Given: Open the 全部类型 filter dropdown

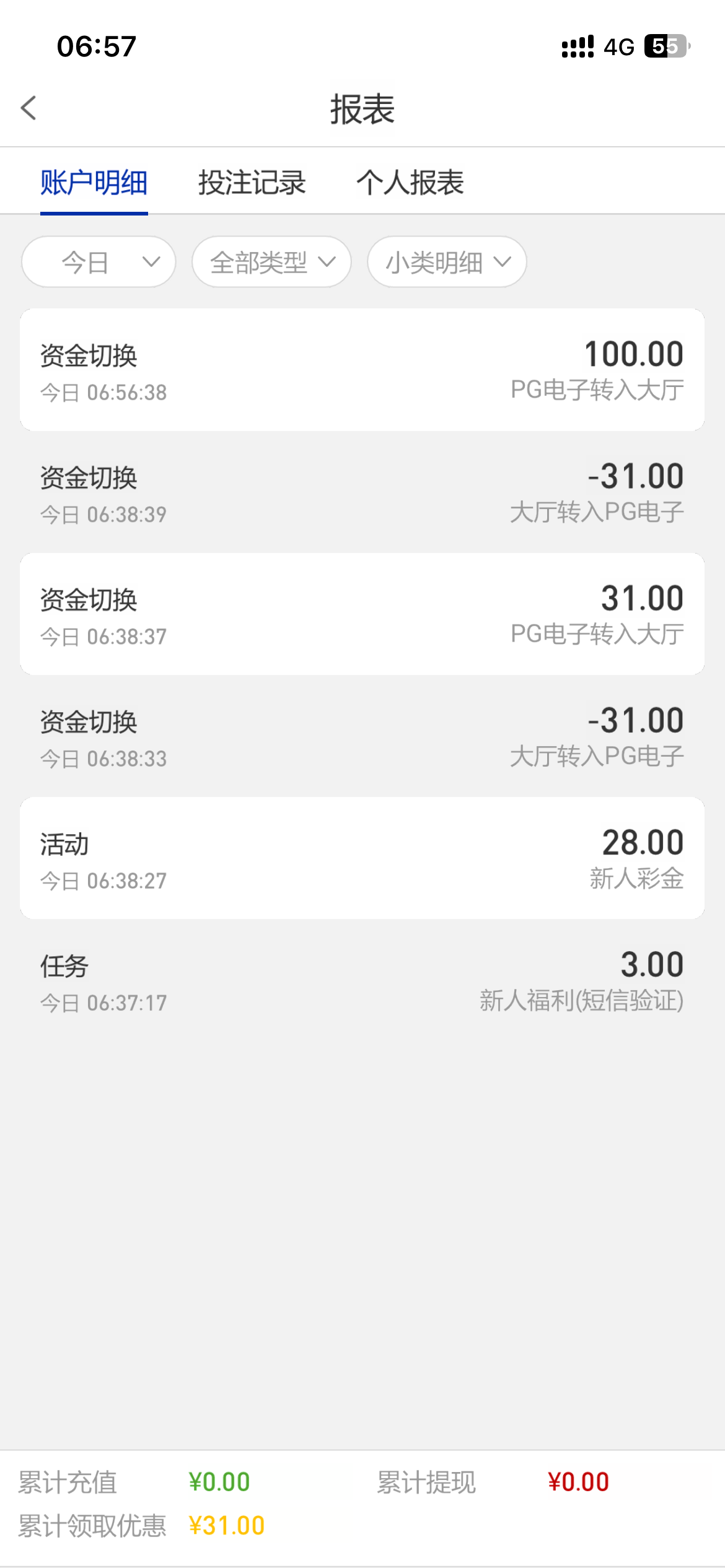Looking at the screenshot, I should click(271, 262).
